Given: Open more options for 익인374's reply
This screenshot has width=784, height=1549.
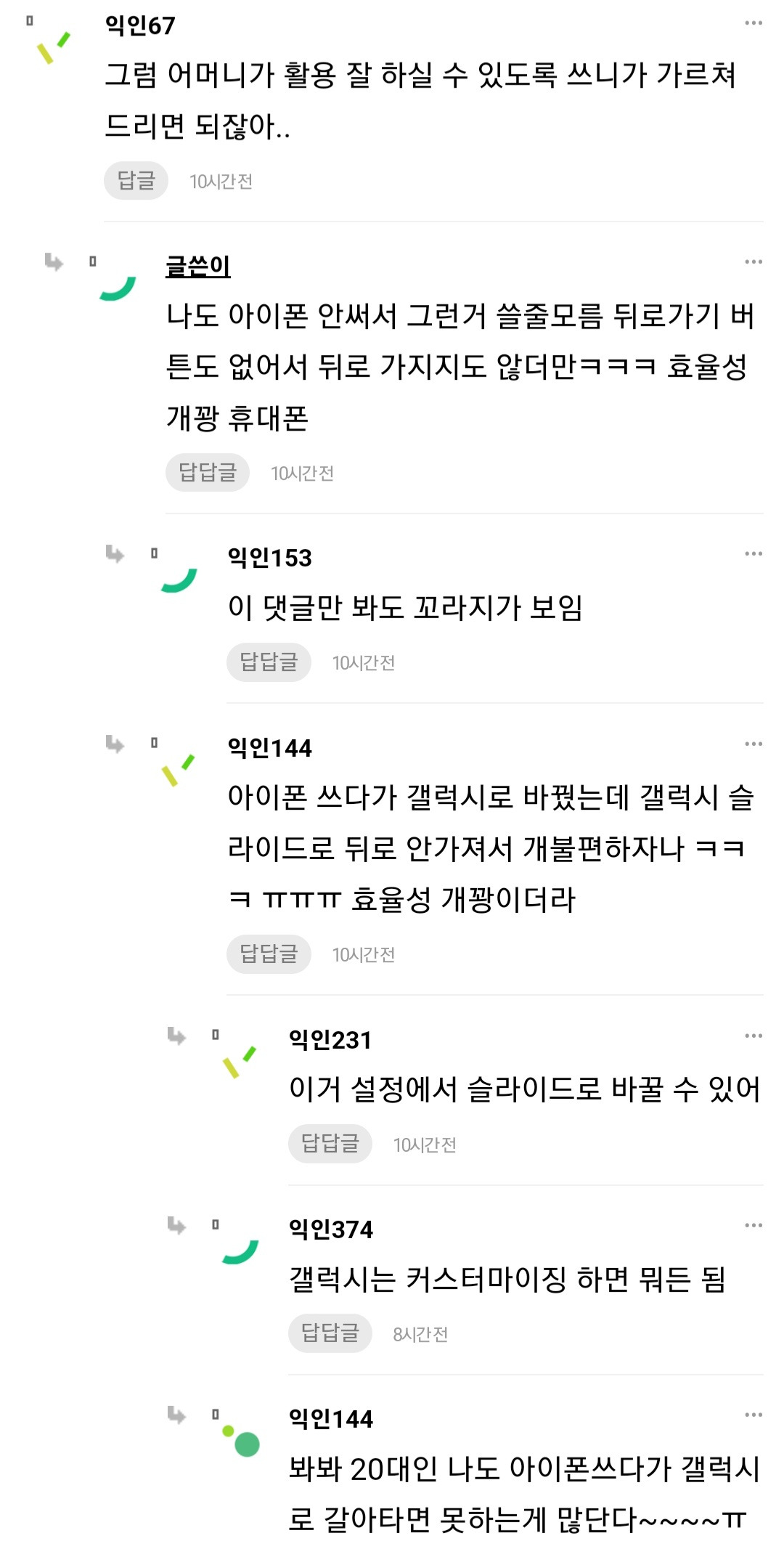Looking at the screenshot, I should [x=754, y=1226].
